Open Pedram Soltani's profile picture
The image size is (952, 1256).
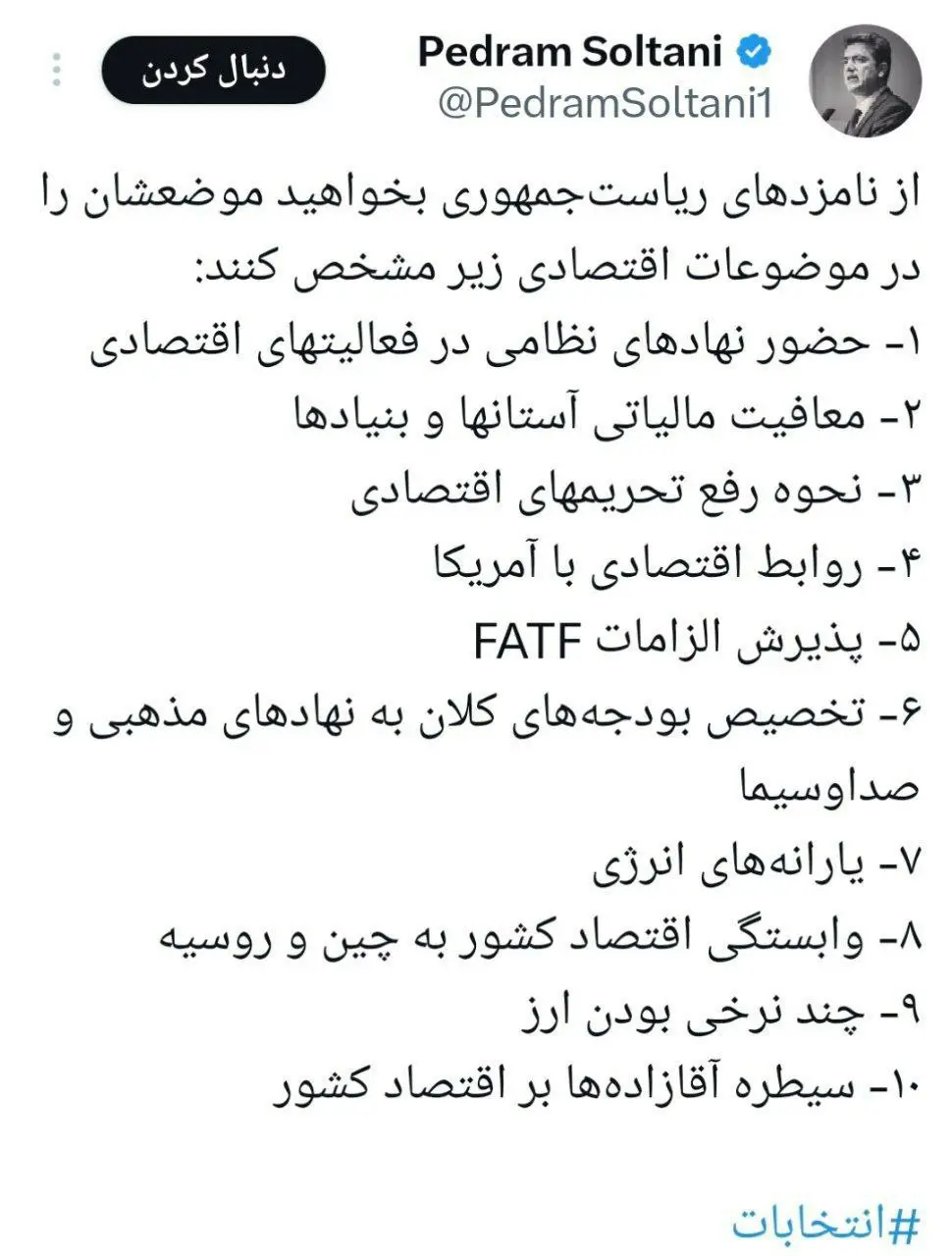coord(865,80)
